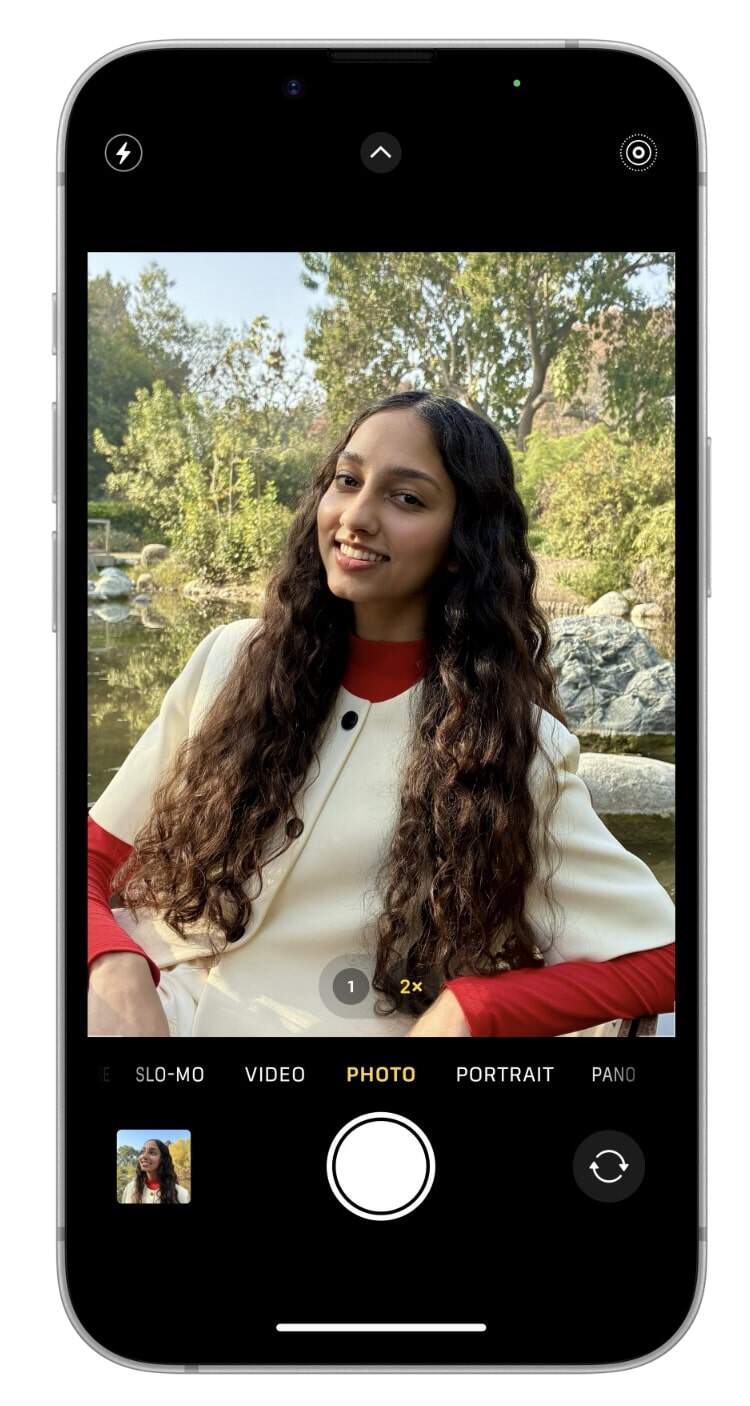
Task: Switch to VIDEO mode
Action: pyautogui.click(x=275, y=1075)
